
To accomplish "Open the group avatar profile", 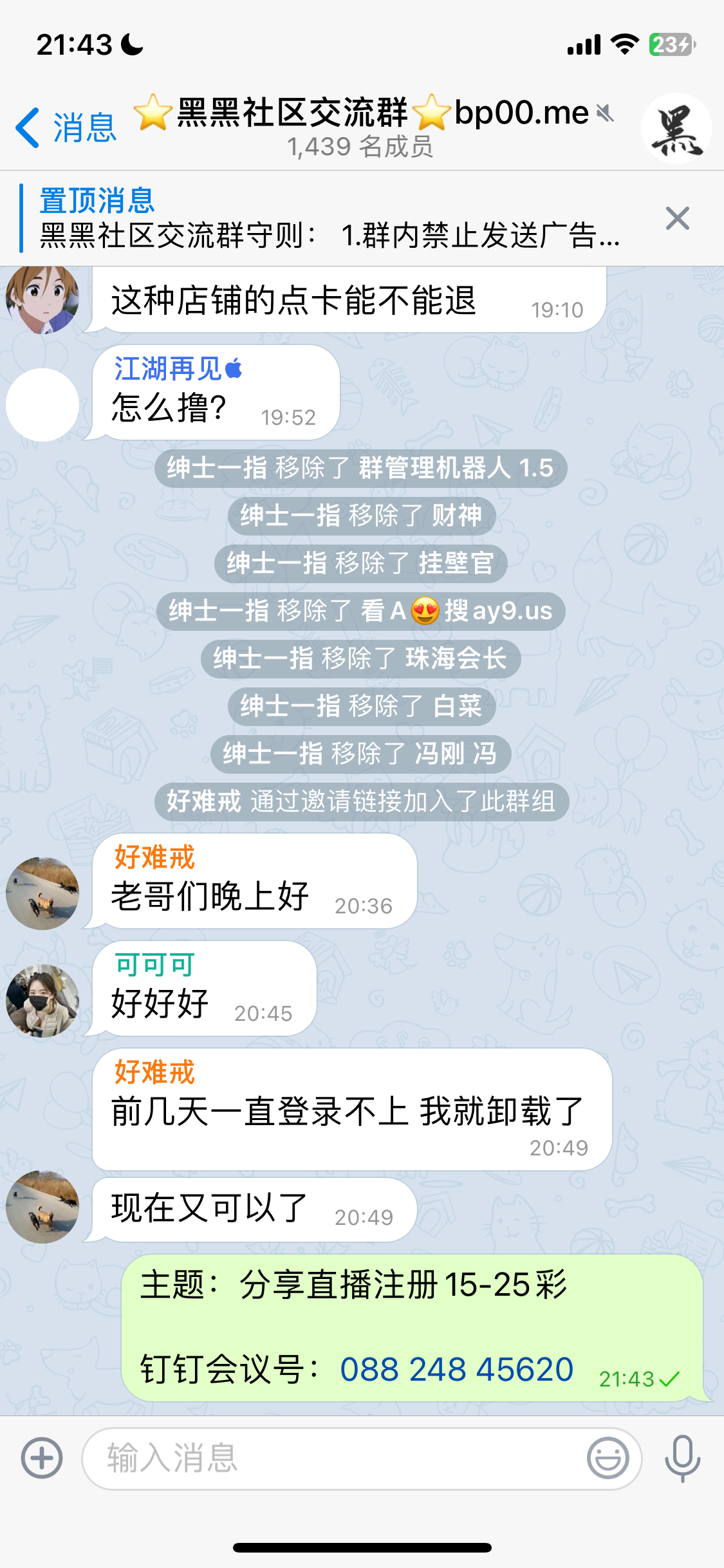I will coord(676,129).
